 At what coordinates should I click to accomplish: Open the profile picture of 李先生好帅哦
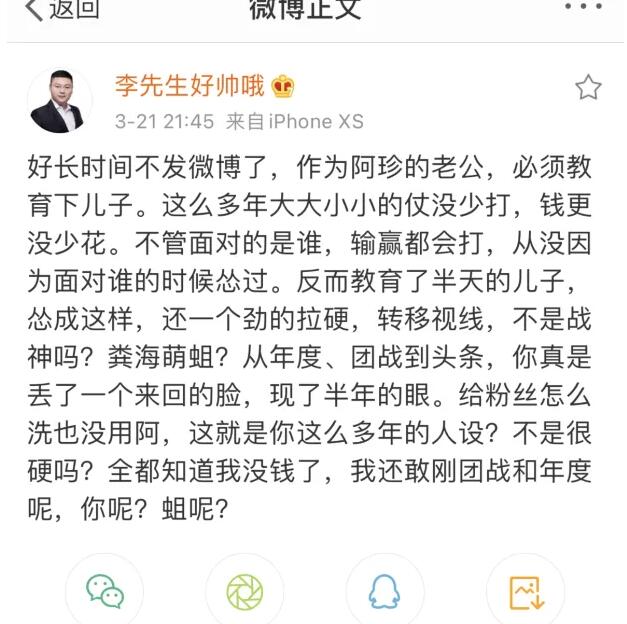pyautogui.click(x=56, y=102)
